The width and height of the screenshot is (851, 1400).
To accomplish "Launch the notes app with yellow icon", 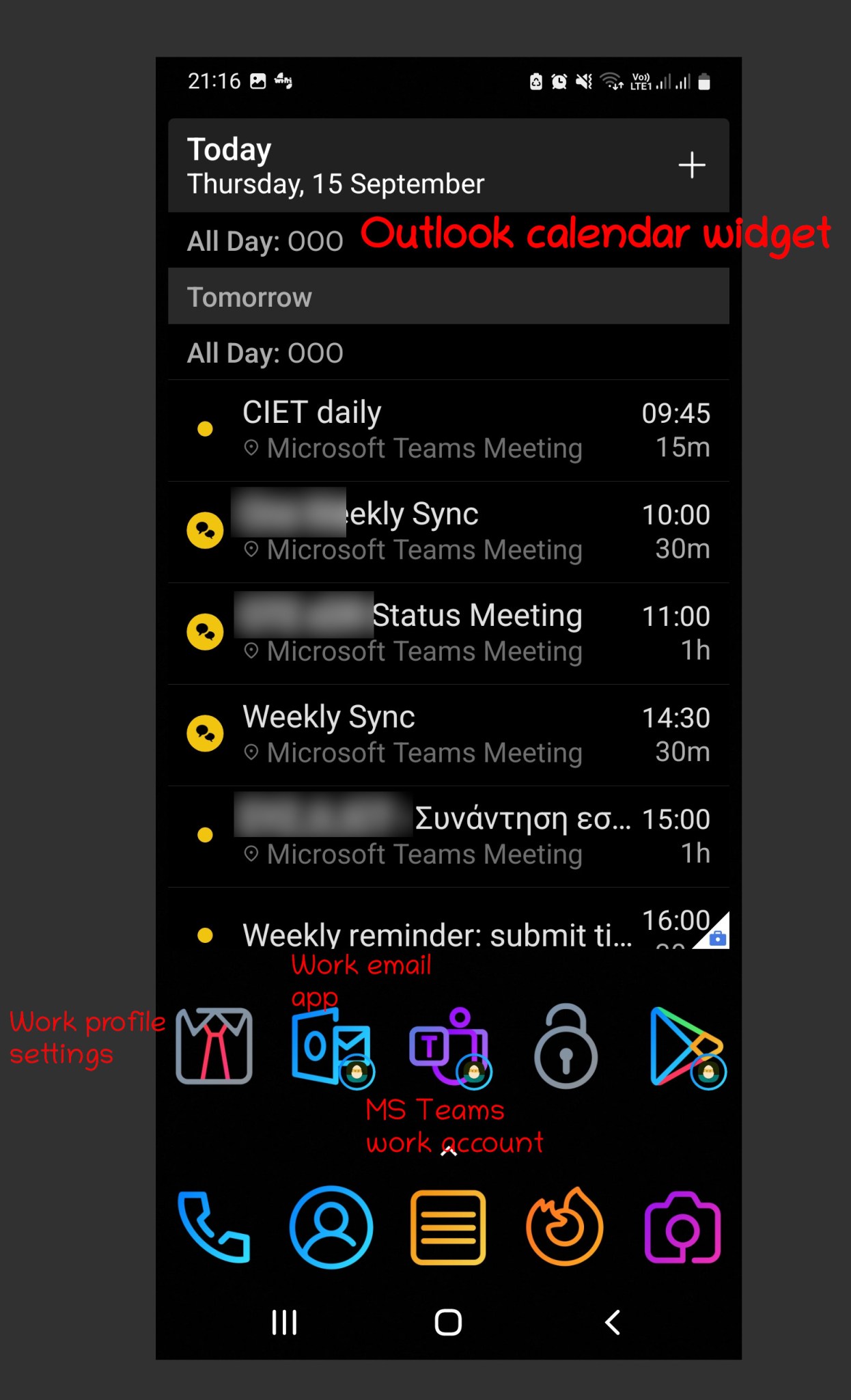I will [447, 1225].
